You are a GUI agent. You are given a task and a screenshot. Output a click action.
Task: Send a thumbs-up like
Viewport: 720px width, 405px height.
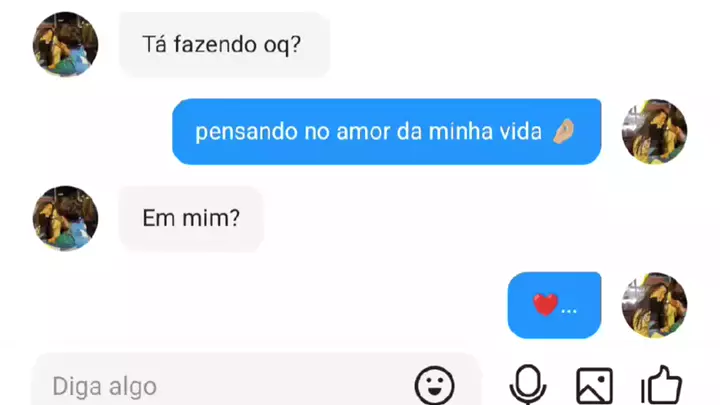click(661, 384)
